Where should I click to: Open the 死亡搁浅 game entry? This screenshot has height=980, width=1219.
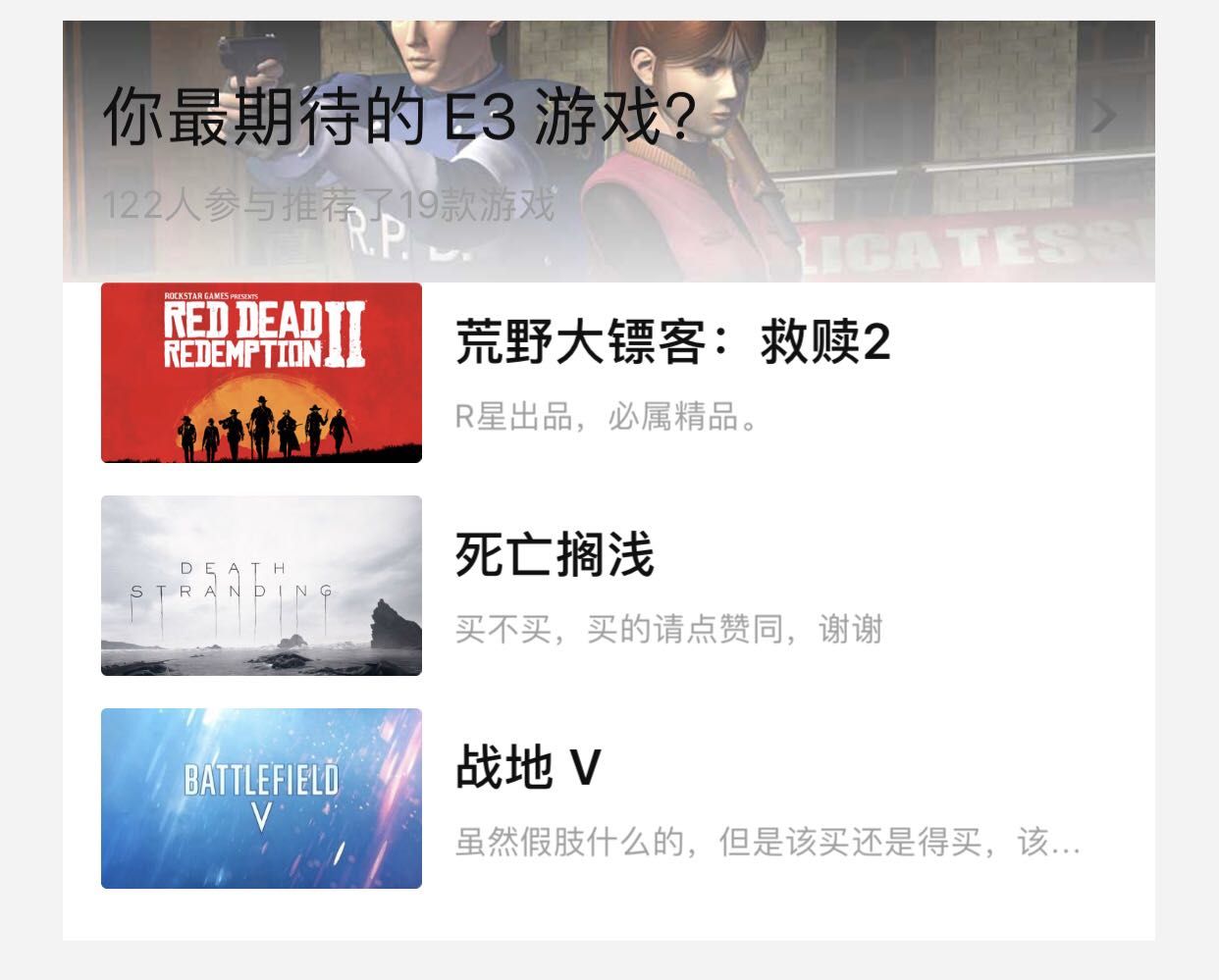[x=555, y=555]
